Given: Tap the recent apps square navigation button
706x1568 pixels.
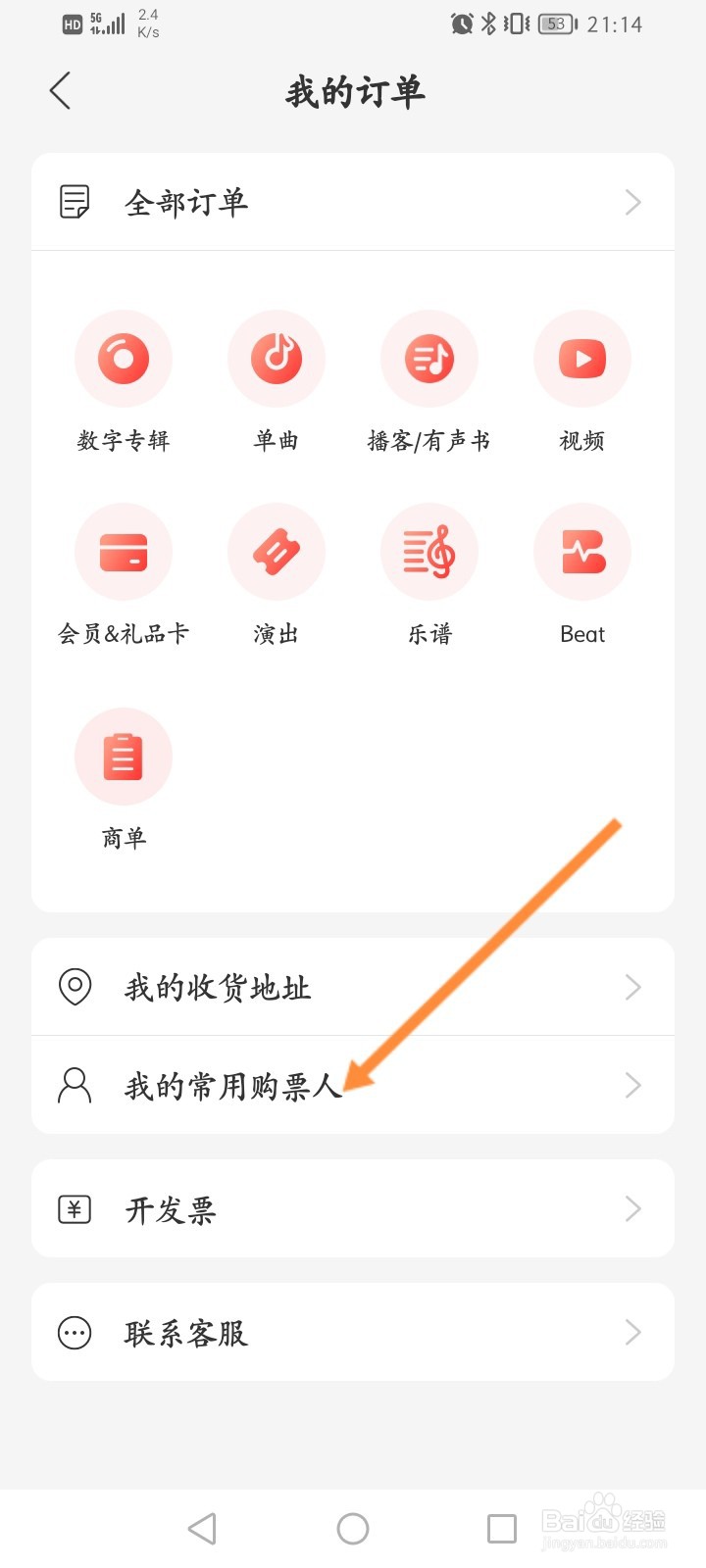Looking at the screenshot, I should tap(500, 1527).
